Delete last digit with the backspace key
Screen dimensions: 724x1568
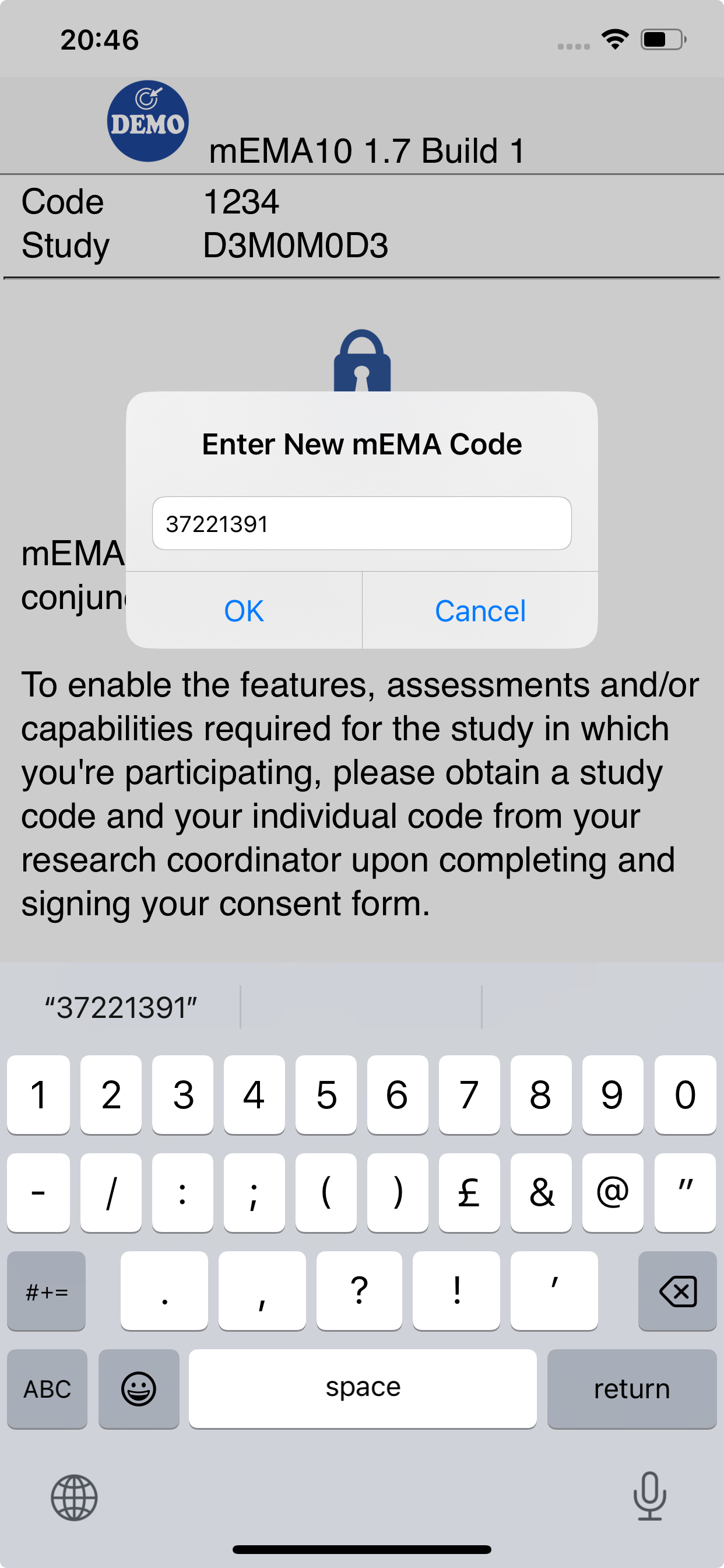[x=677, y=1290]
